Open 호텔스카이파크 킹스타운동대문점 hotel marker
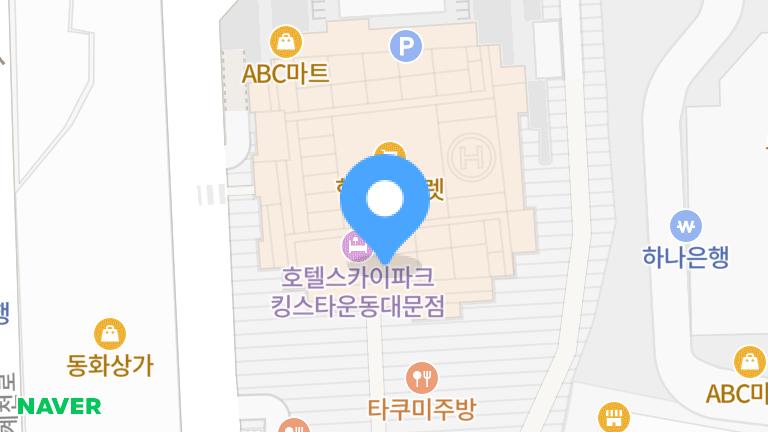Image resolution: width=768 pixels, height=432 pixels. [355, 244]
